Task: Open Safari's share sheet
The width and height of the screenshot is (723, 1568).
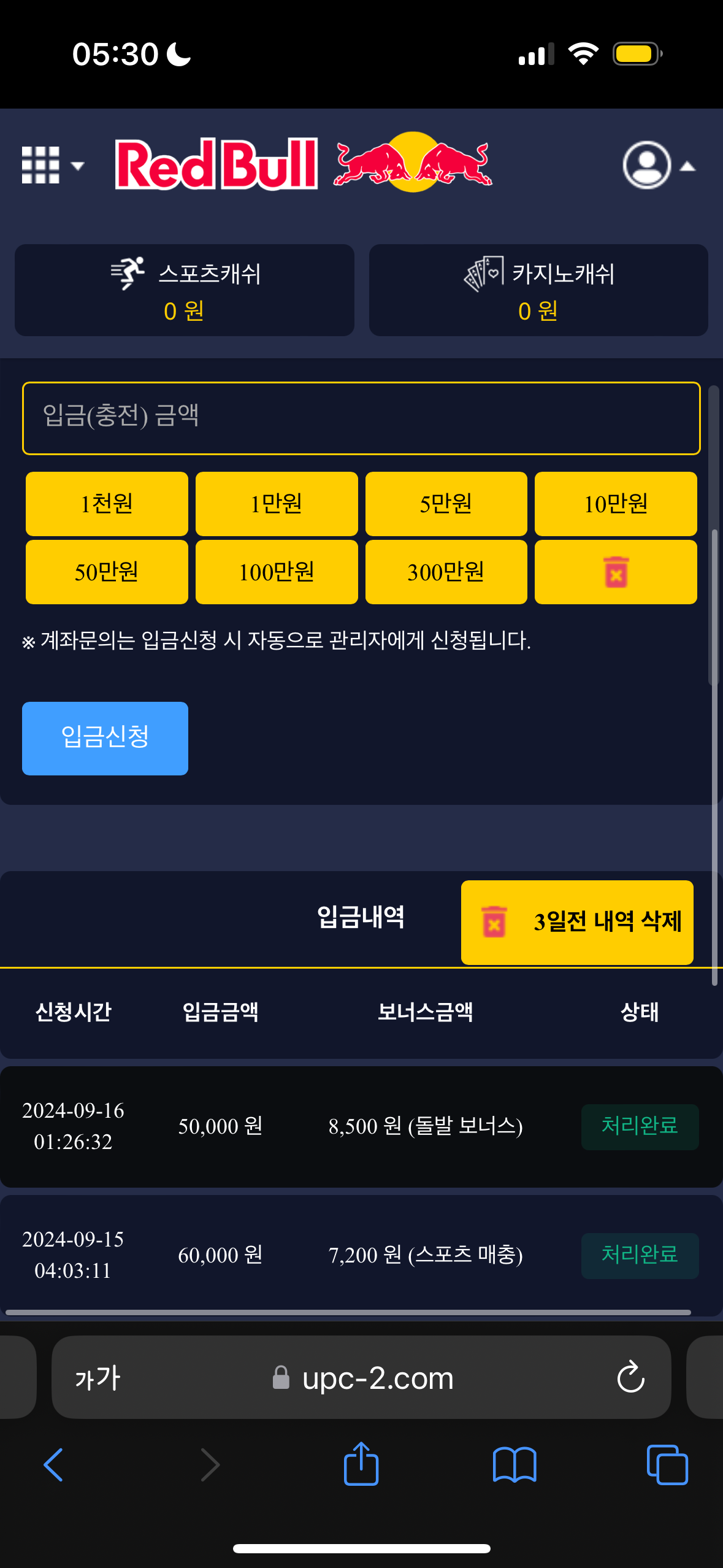Action: [361, 1464]
